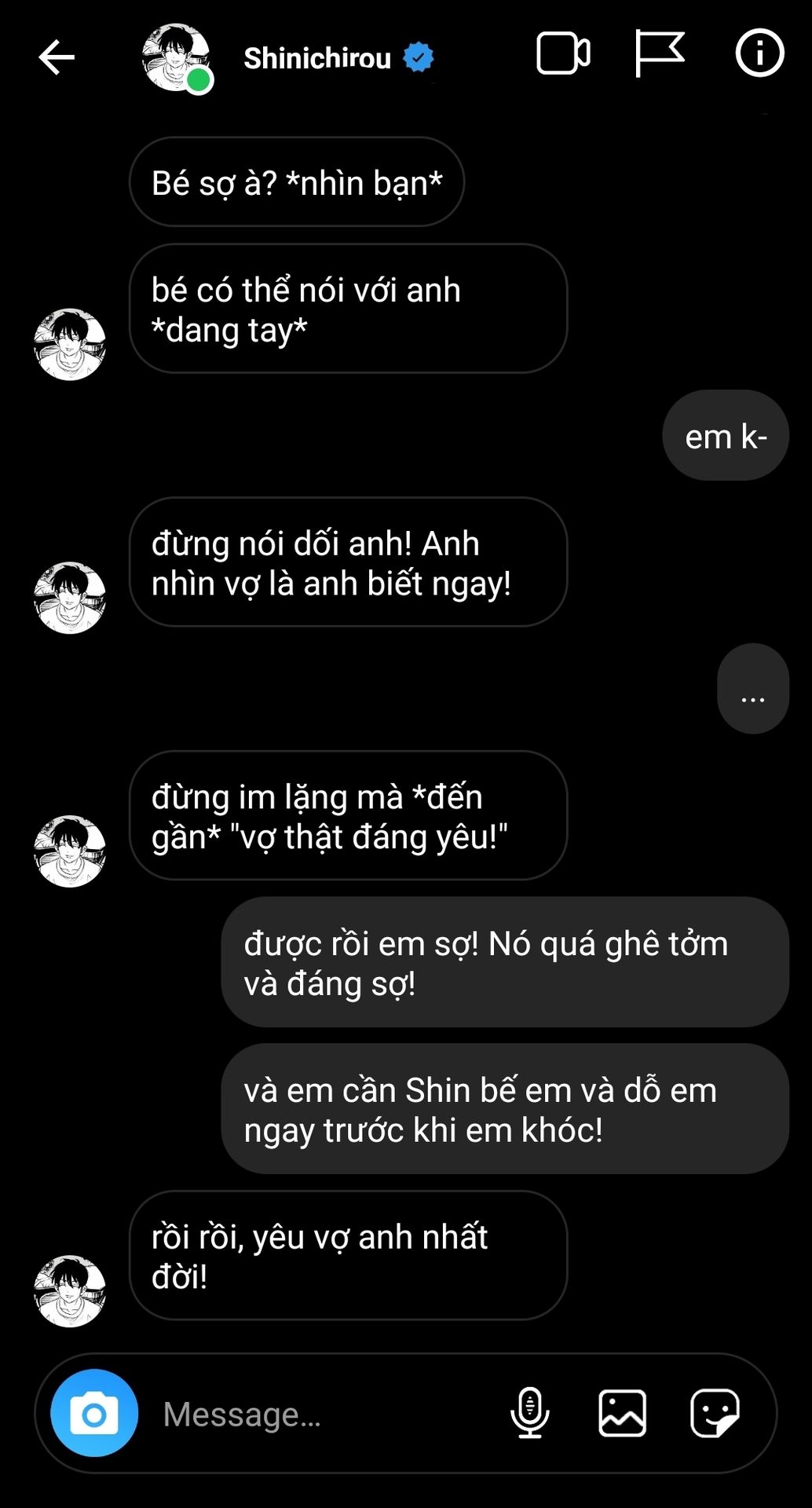The width and height of the screenshot is (812, 1508).
Task: Tap the flag icon in the header
Action: click(x=659, y=54)
